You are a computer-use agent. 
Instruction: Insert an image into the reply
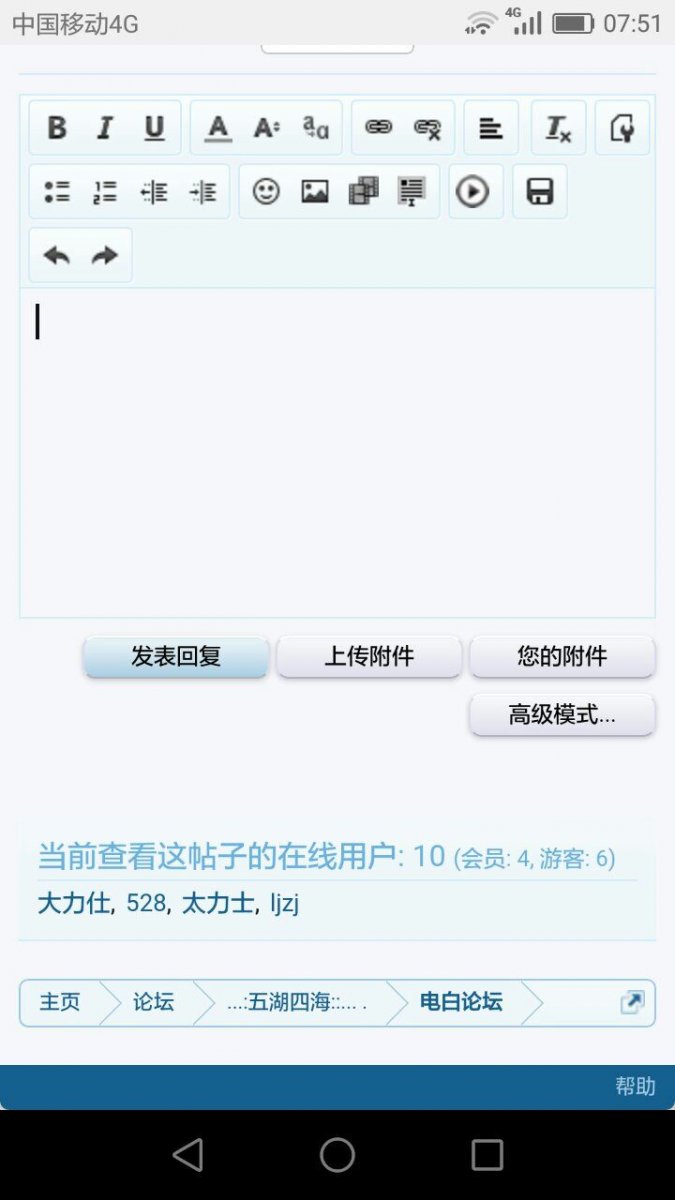[x=315, y=191]
